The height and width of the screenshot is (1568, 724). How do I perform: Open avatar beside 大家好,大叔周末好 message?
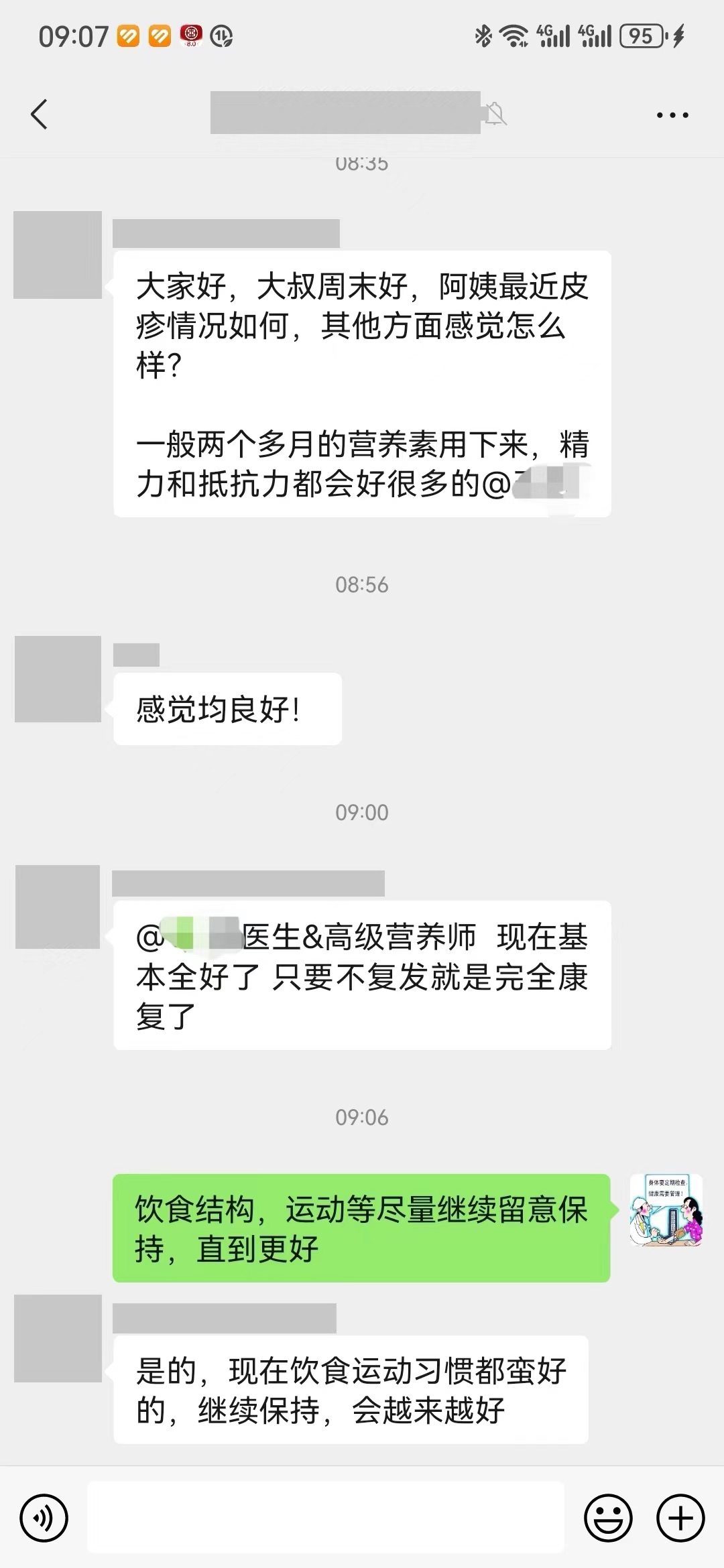point(58,255)
